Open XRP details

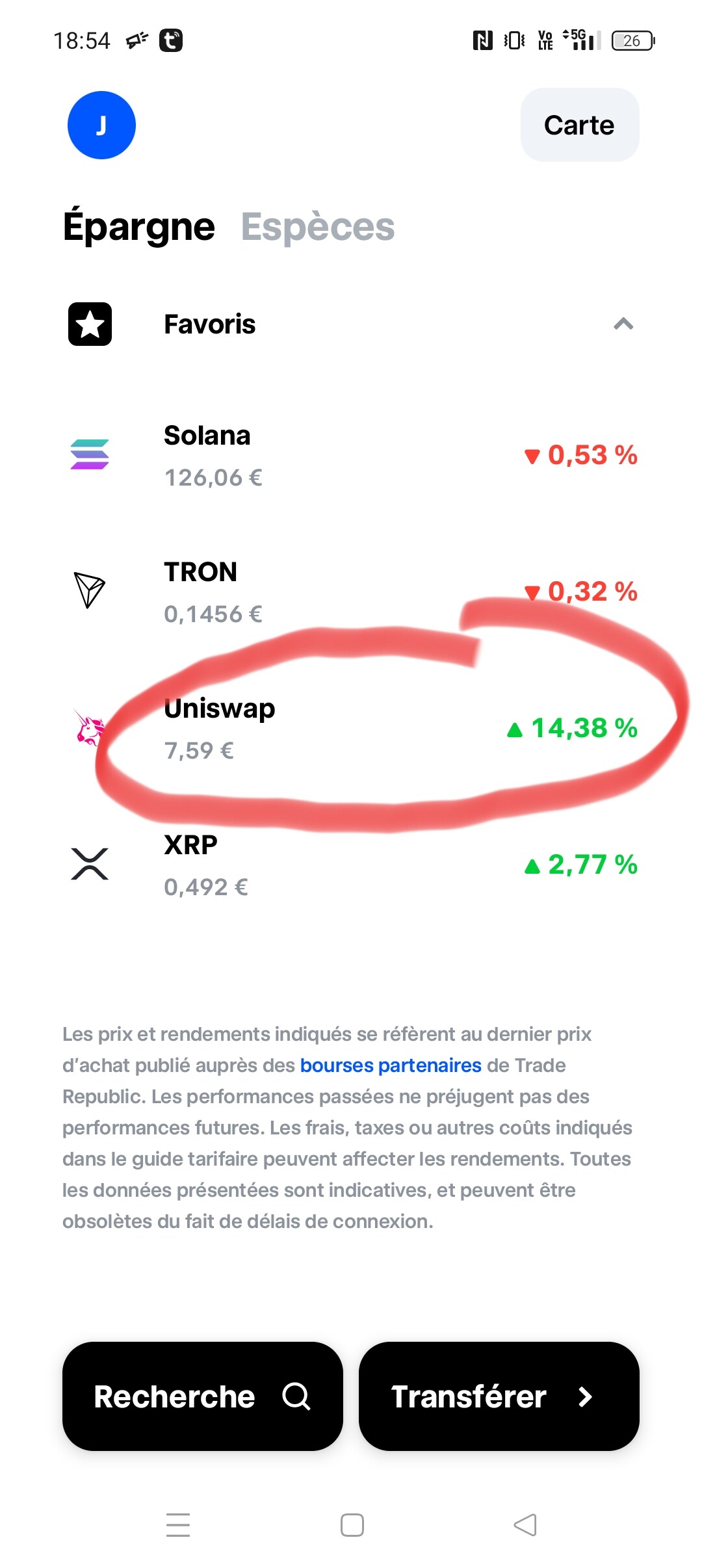351,865
